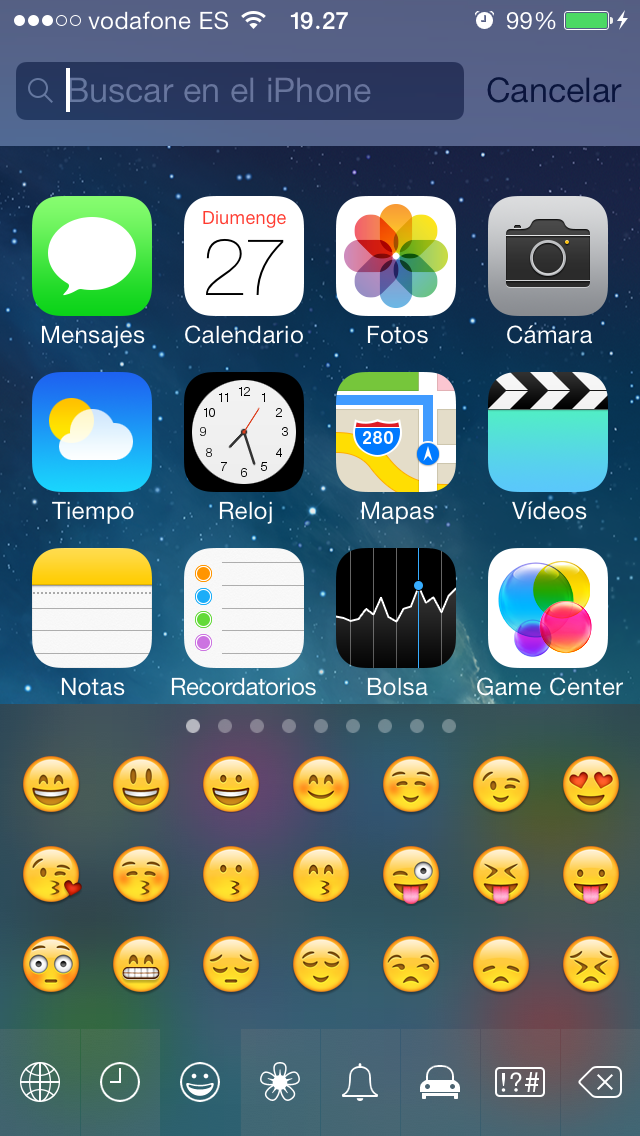Open the Notas app
This screenshot has width=640, height=1136.
pos(92,608)
